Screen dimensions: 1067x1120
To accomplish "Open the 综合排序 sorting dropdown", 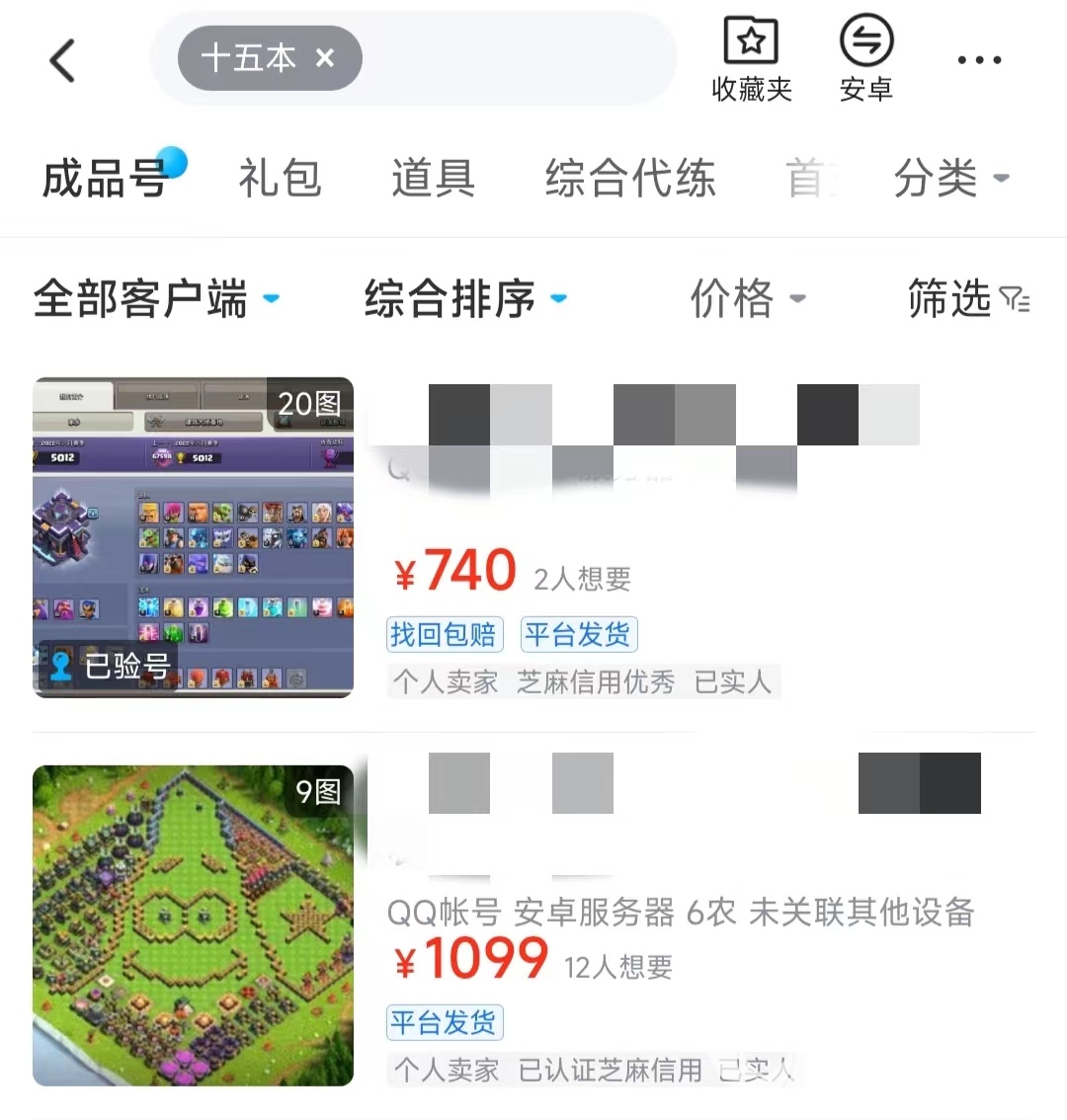I will [x=464, y=298].
